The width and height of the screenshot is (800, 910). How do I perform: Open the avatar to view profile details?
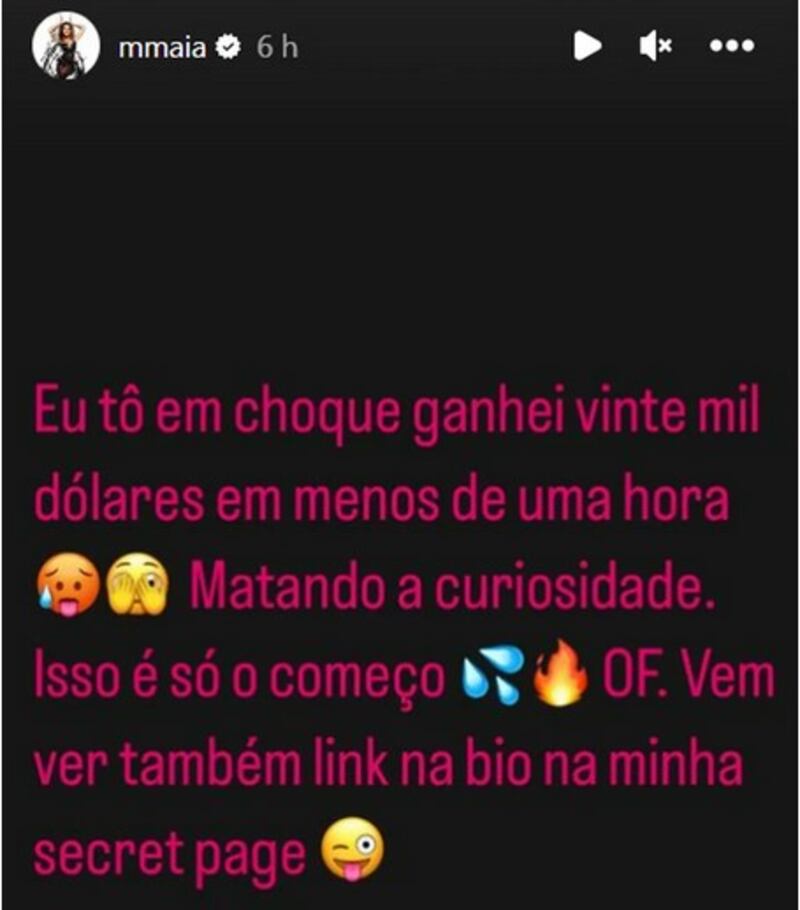65,45
